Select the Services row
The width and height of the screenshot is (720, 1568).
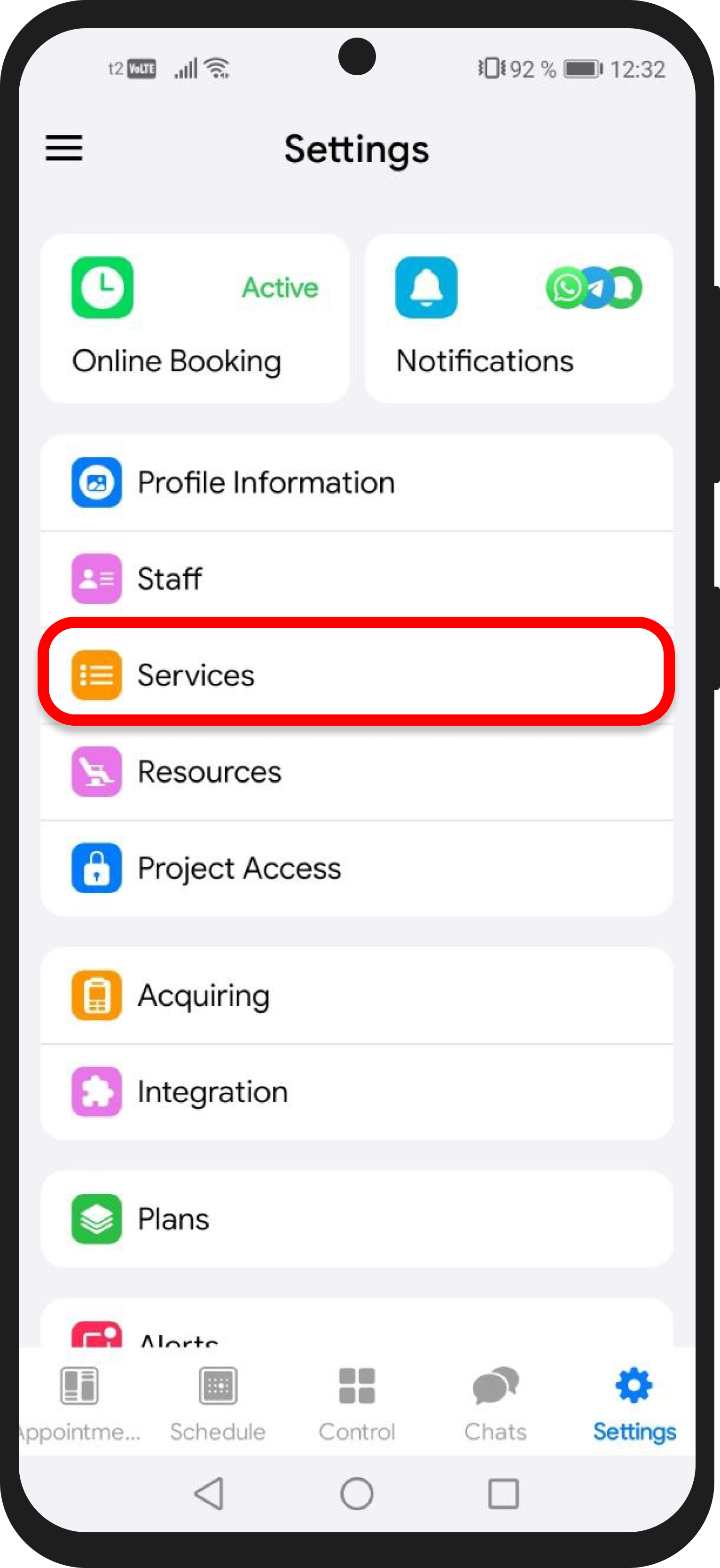click(x=357, y=674)
